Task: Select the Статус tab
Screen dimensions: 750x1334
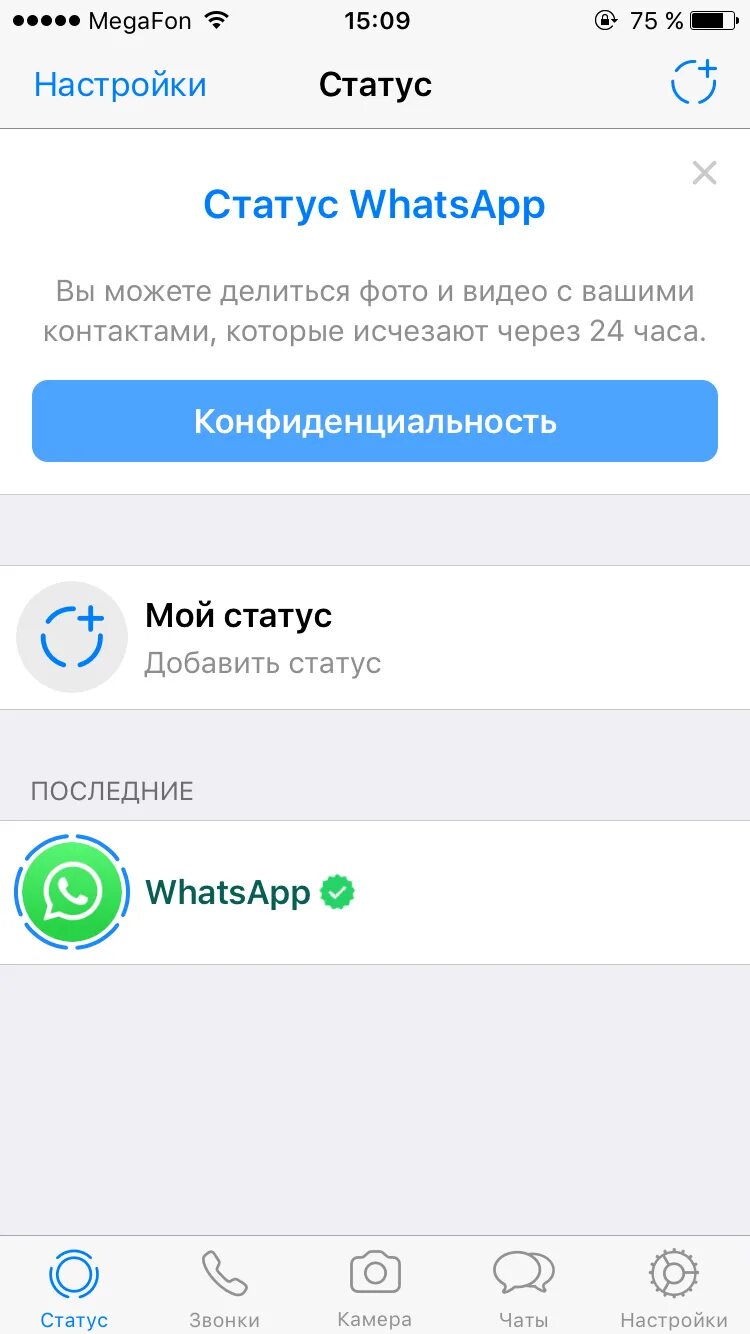Action: click(74, 1288)
